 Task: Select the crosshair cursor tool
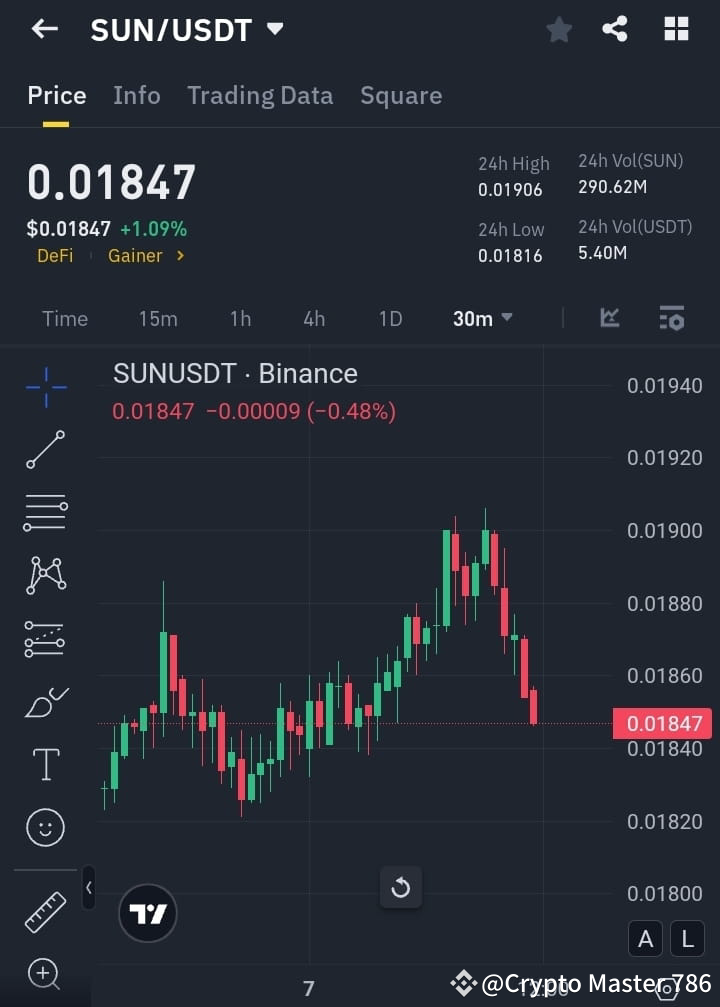[x=45, y=388]
